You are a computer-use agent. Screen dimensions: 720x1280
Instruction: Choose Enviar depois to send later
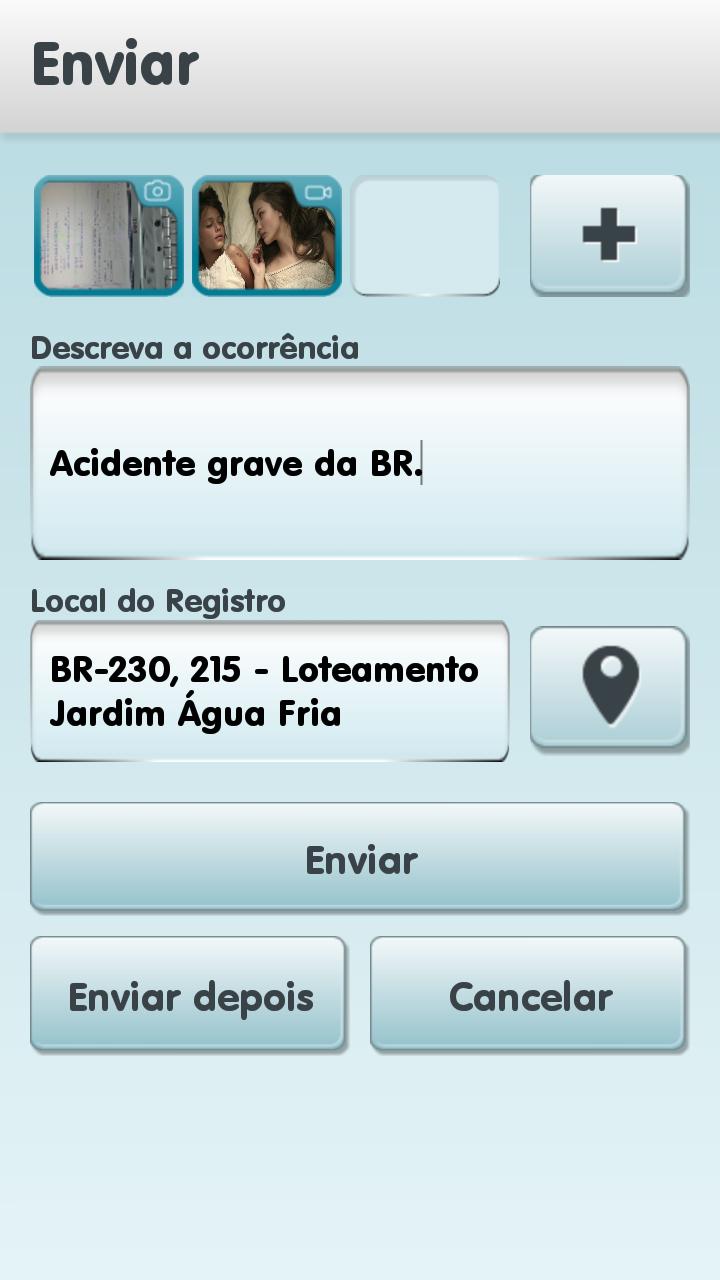[x=189, y=995]
